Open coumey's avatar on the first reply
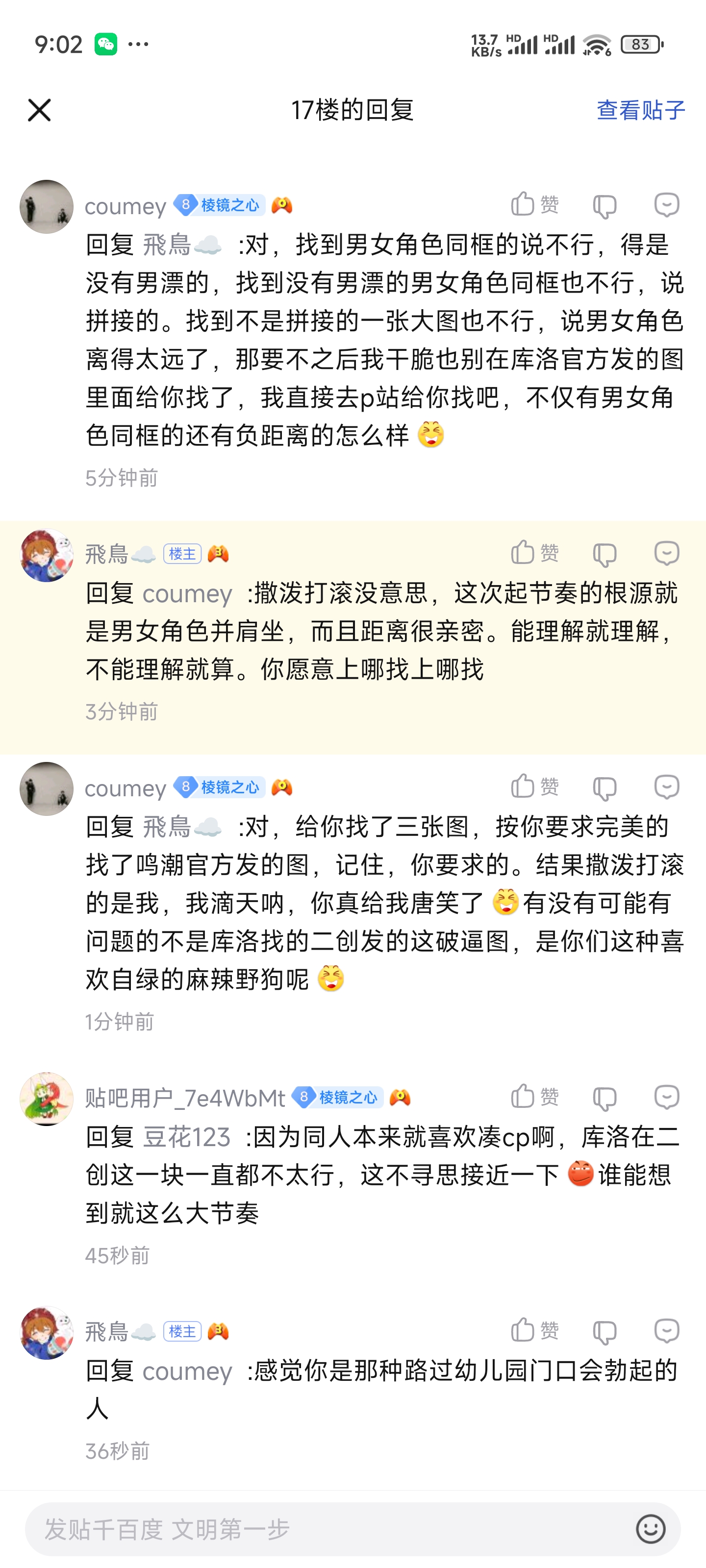706x1568 pixels. tap(46, 206)
